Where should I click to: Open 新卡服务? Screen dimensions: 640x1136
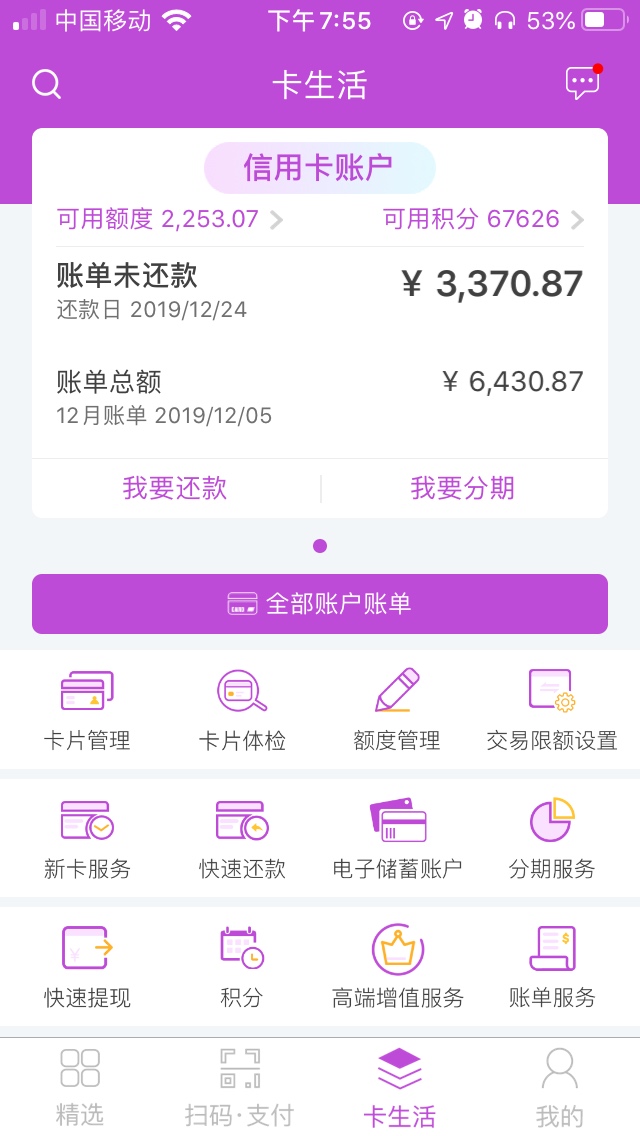click(x=87, y=839)
